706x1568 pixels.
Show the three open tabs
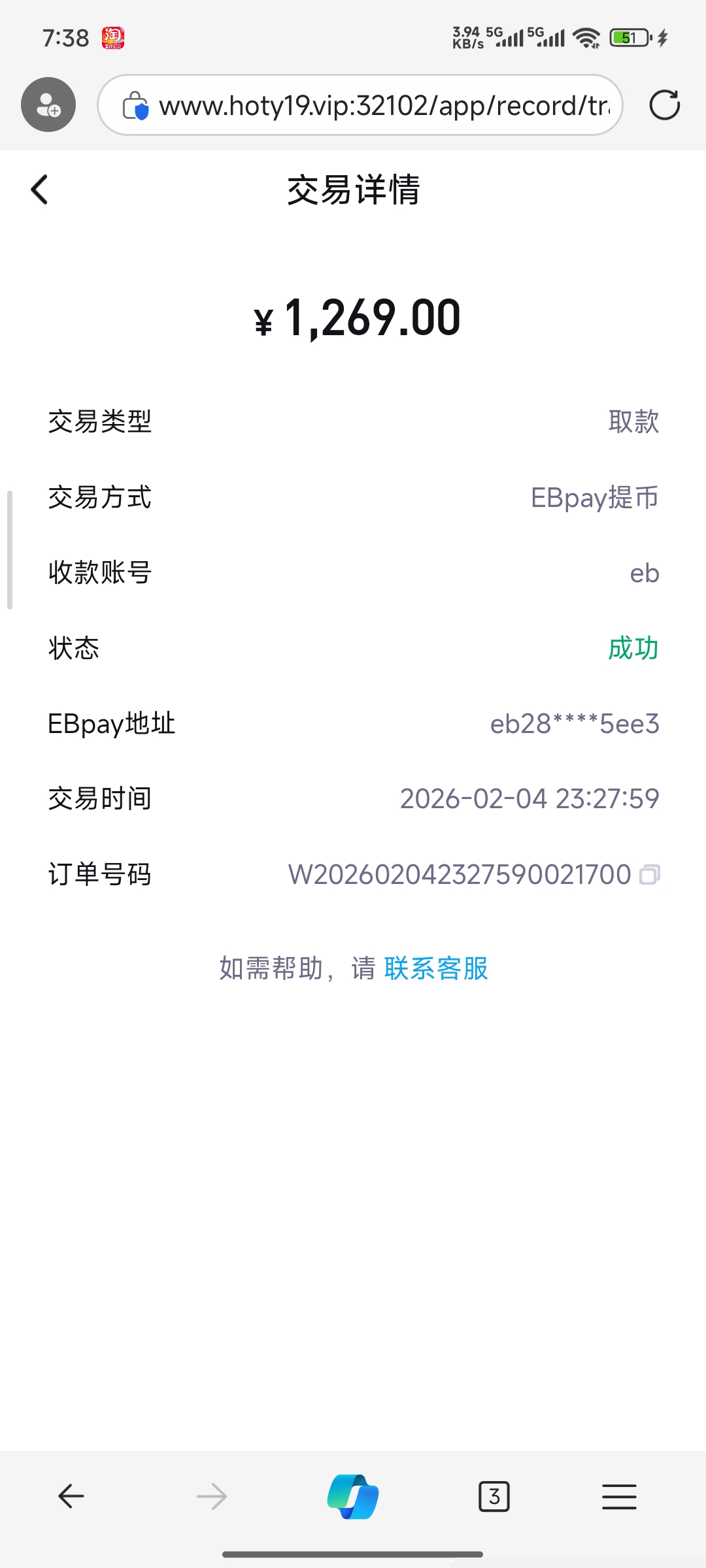tap(494, 1496)
